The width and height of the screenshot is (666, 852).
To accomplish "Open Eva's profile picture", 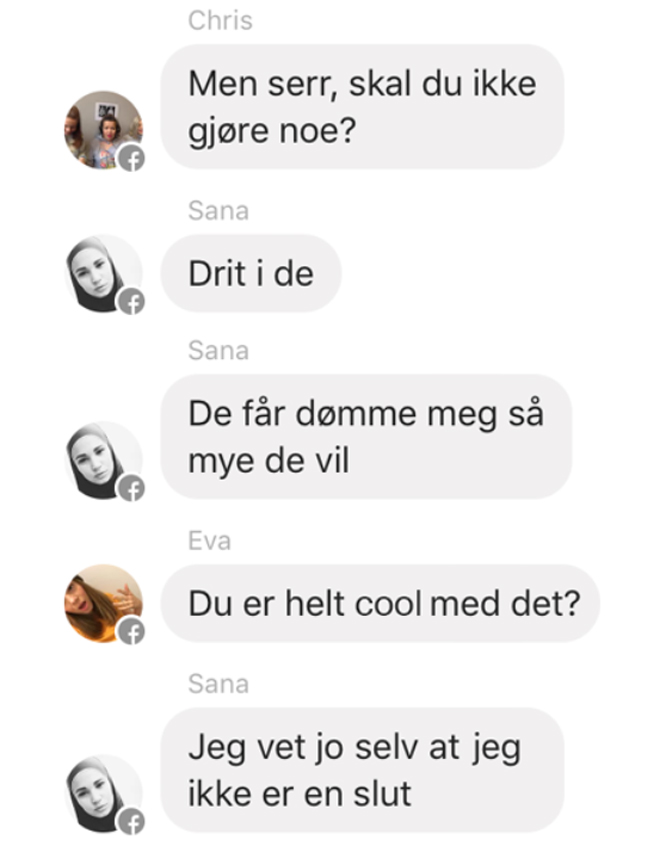I will [x=103, y=603].
